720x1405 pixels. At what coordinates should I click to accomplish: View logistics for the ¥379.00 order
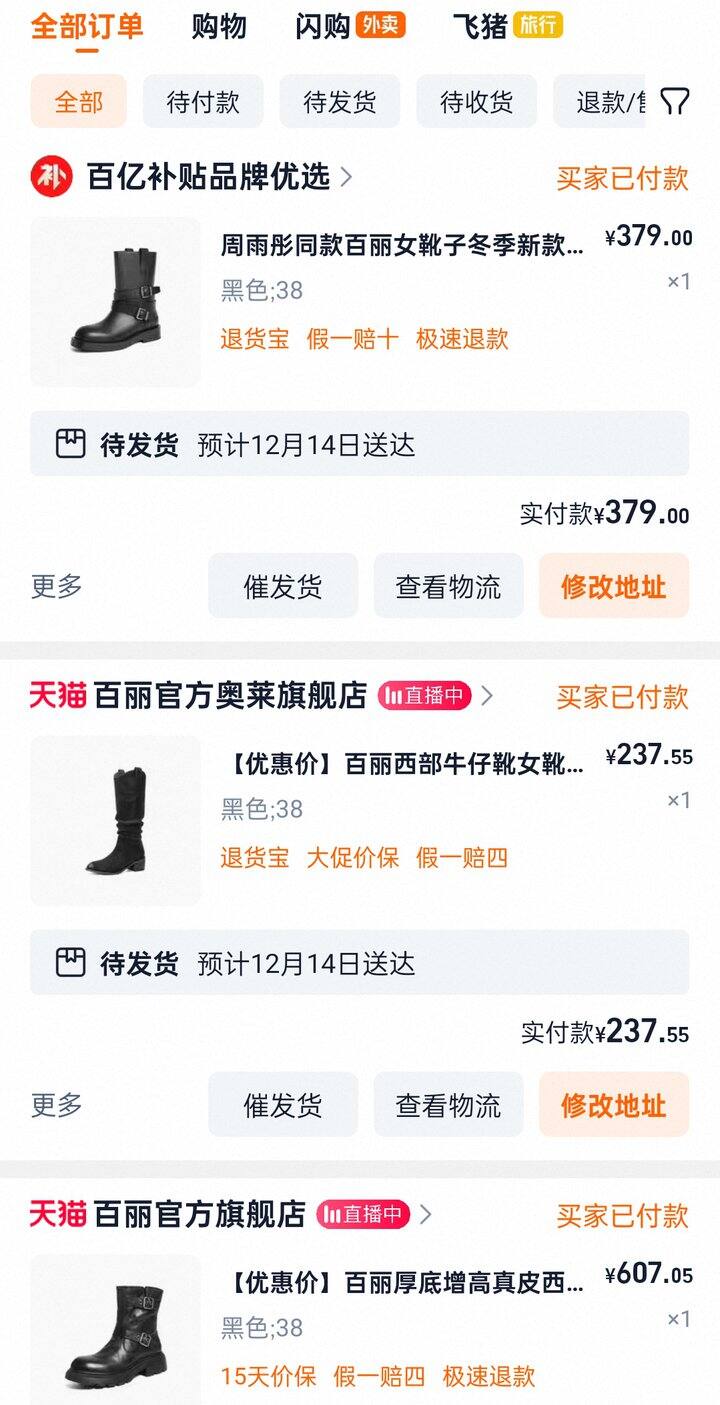448,586
